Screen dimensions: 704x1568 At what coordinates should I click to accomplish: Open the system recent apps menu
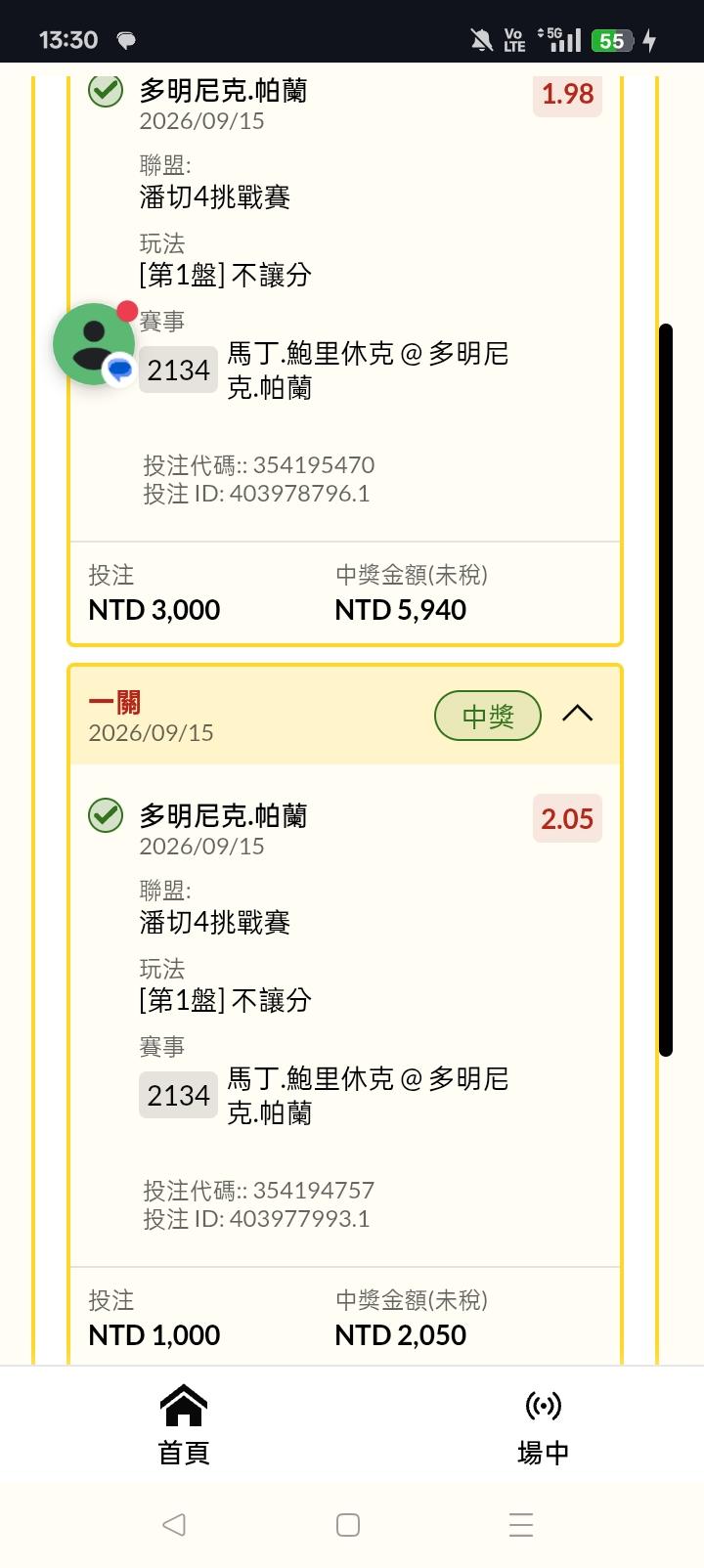click(x=521, y=1525)
